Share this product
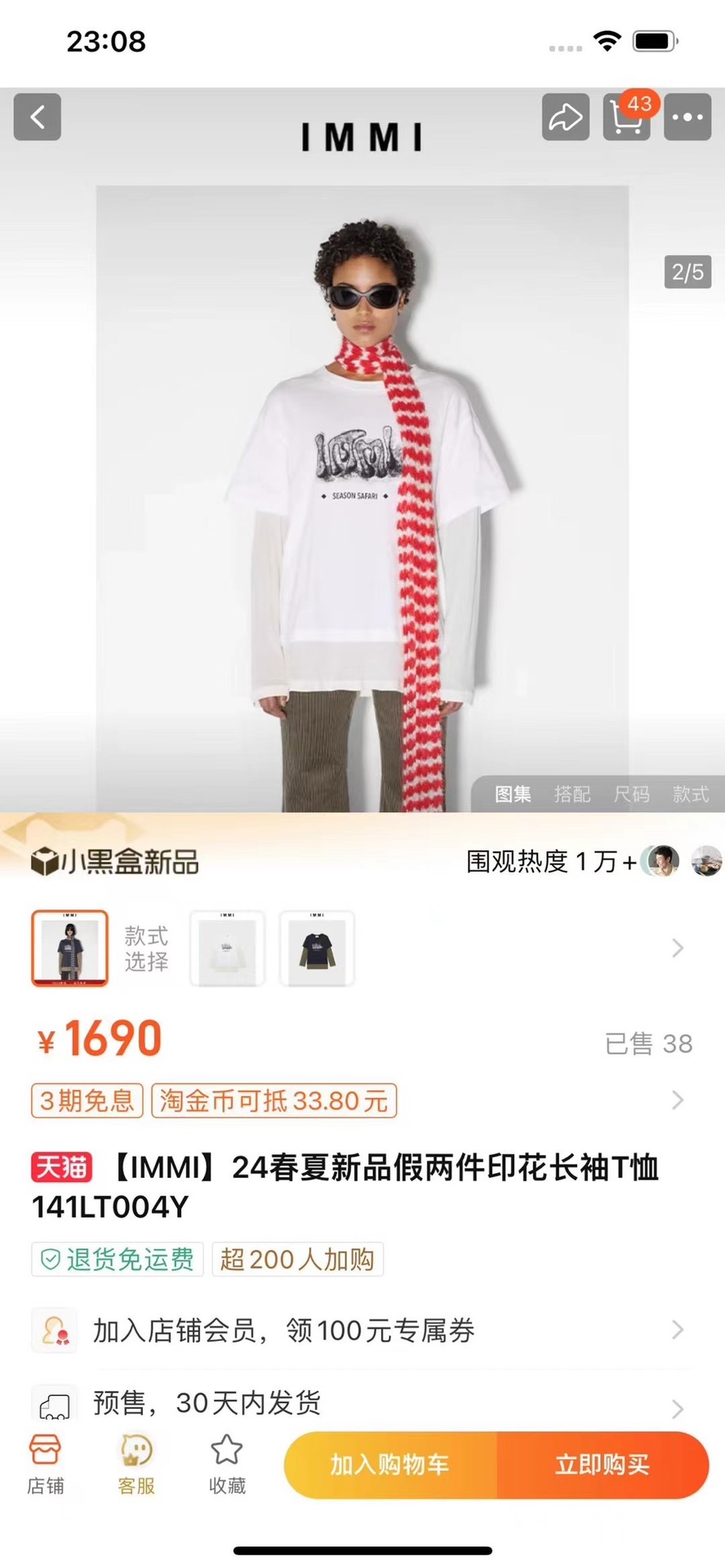 [565, 118]
